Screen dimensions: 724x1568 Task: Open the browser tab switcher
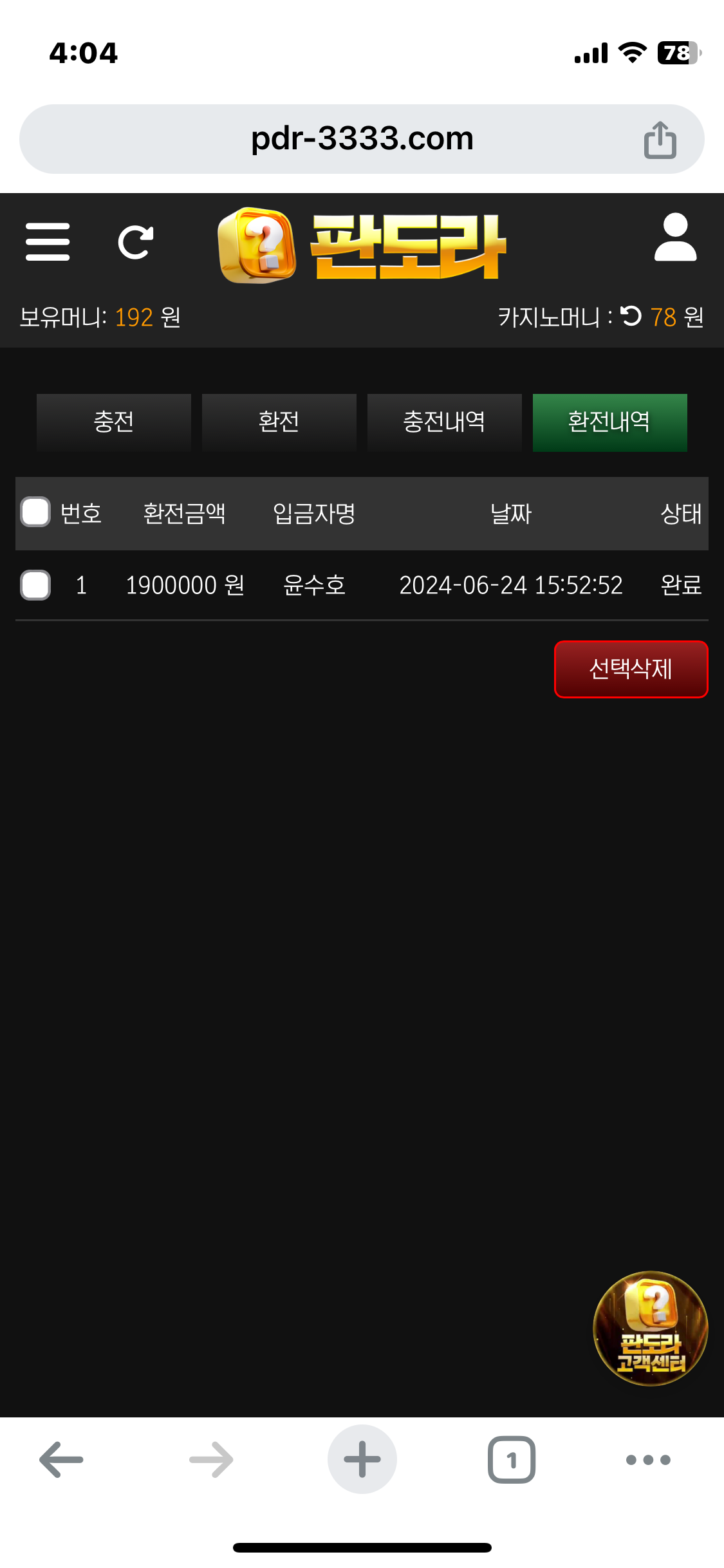coord(512,1459)
